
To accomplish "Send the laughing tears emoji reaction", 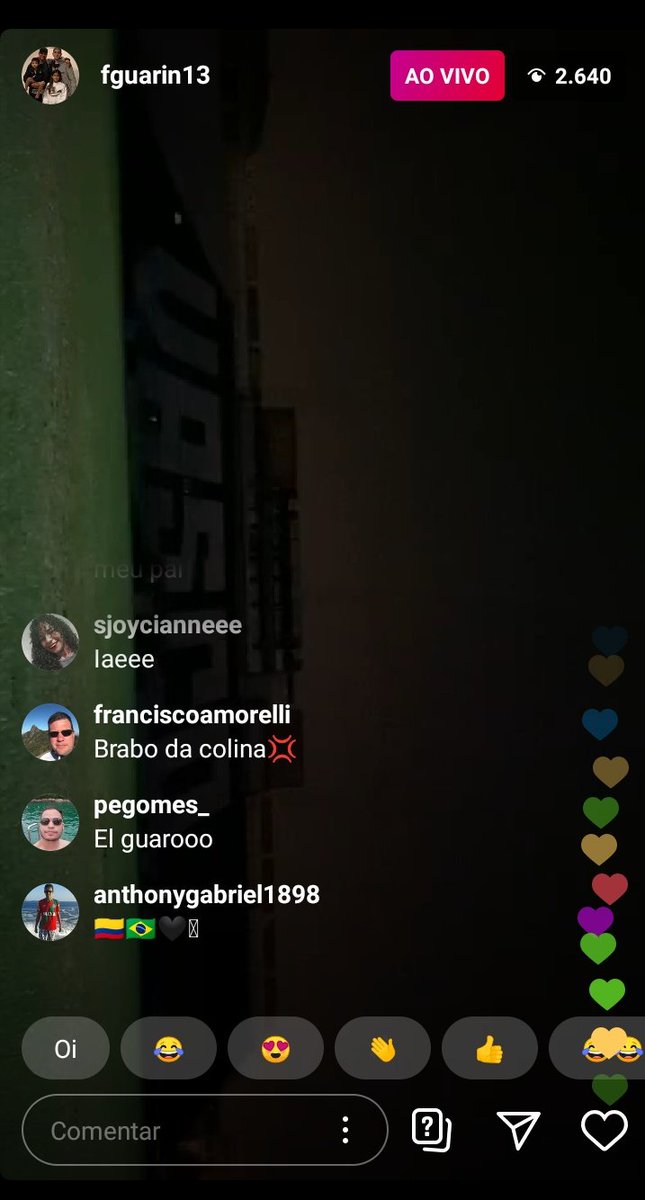I will coord(168,1049).
